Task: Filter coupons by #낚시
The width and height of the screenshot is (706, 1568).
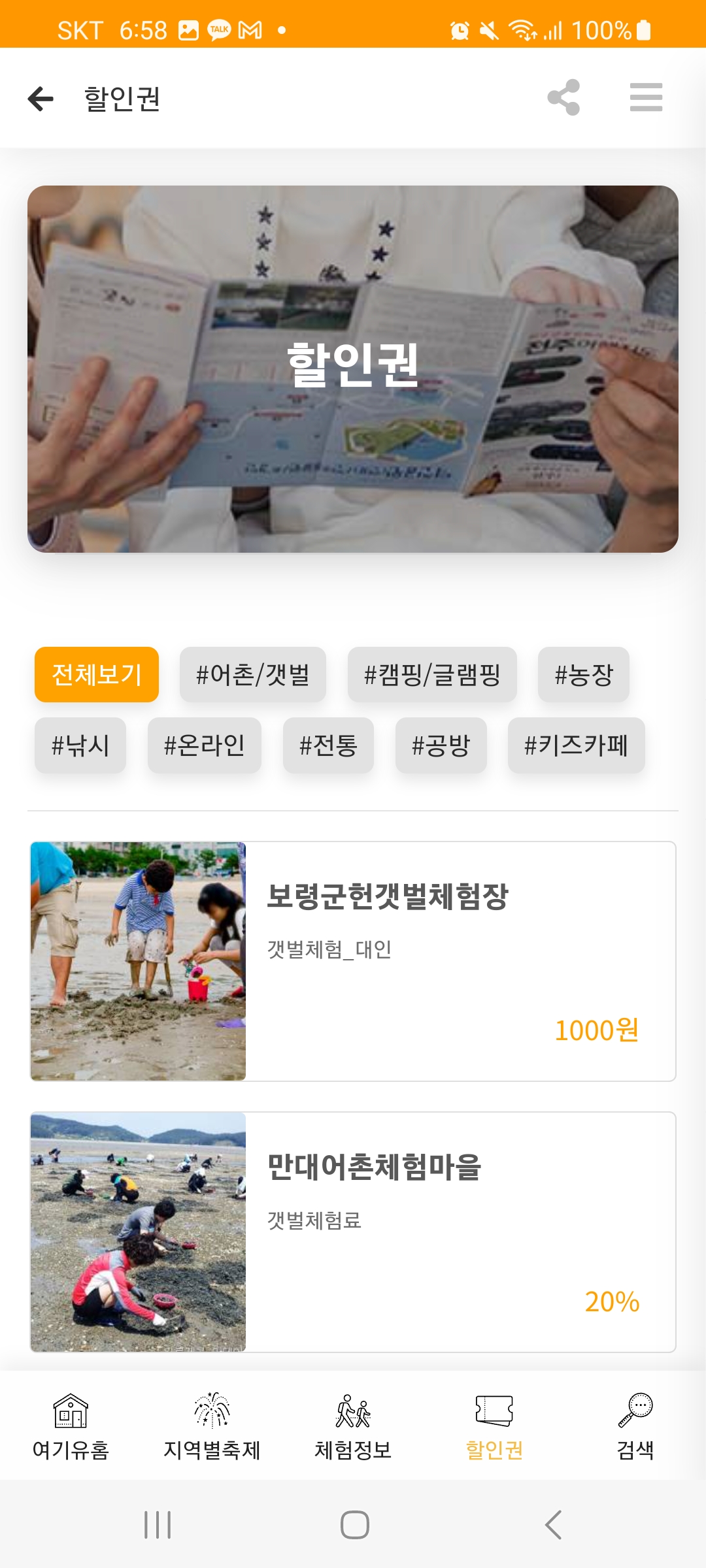Action: (80, 745)
